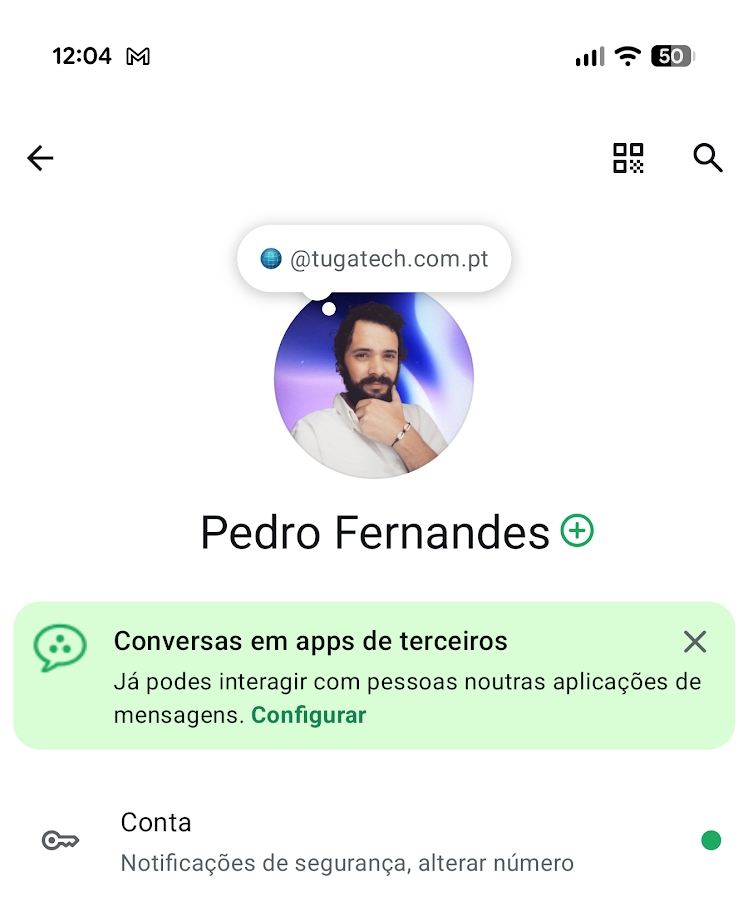Tap the Wi-Fi icon in the status bar
The height and width of the screenshot is (917, 748).
[628, 56]
